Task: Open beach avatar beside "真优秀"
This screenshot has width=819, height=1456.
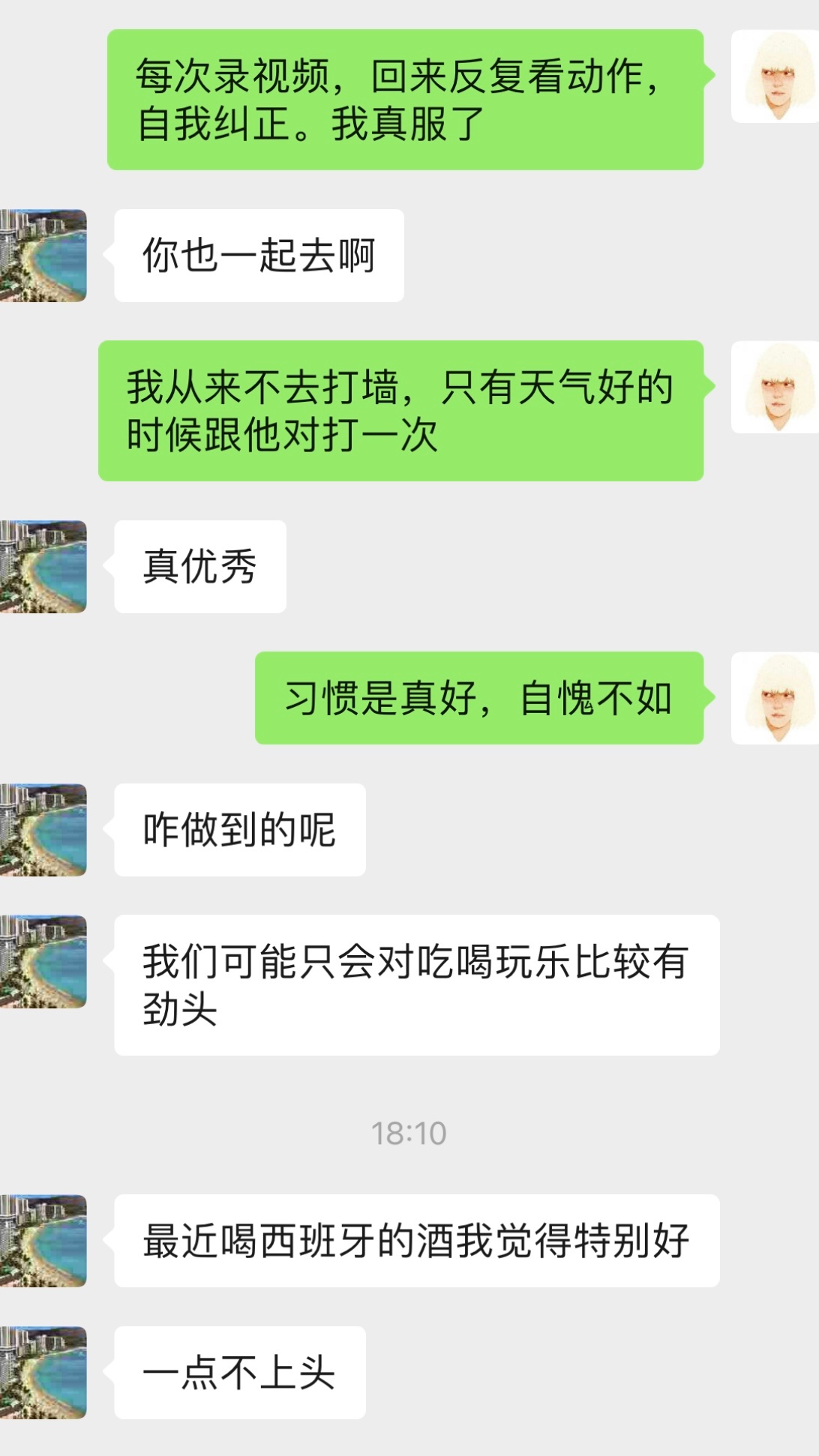Action: click(x=43, y=567)
